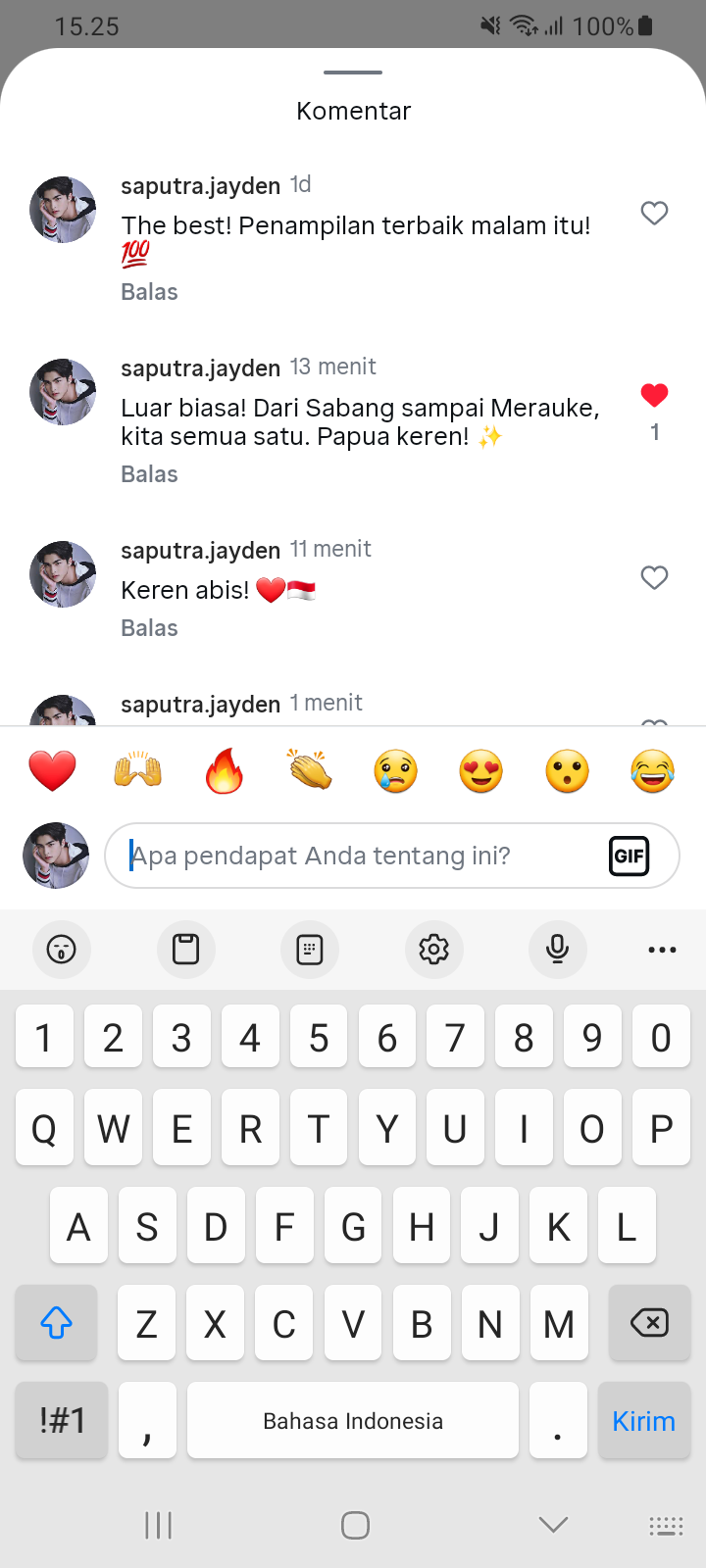Open saputra.jayden's profile from the 1d comment

pos(200,185)
